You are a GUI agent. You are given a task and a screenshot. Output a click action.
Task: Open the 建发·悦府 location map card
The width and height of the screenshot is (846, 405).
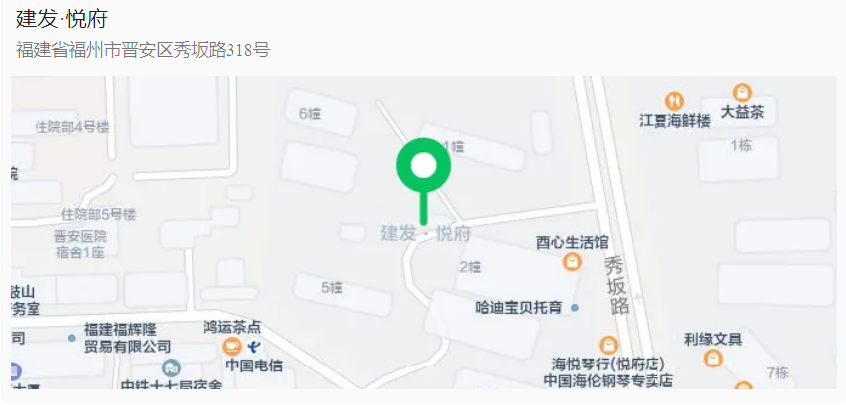[423, 231]
